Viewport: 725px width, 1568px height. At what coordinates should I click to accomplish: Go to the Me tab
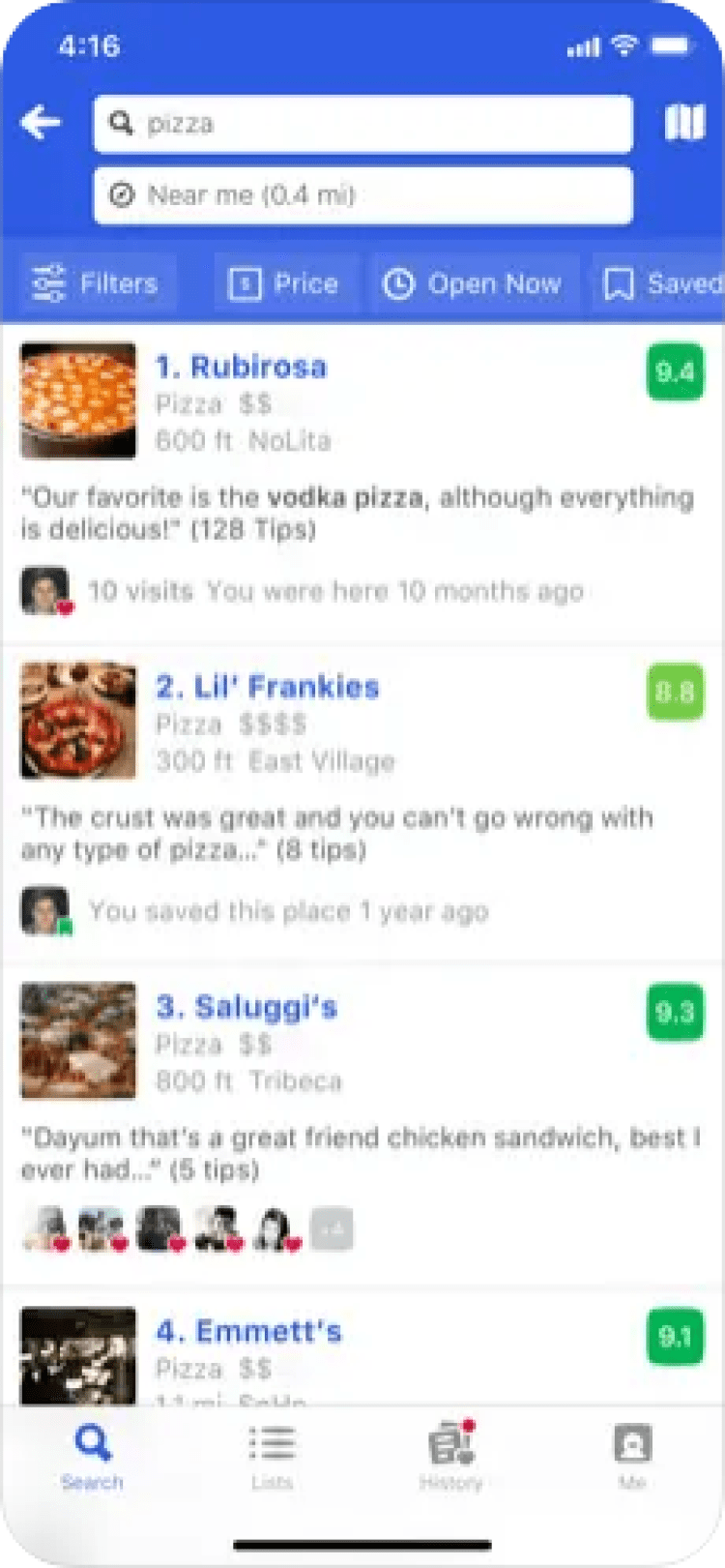point(632,1455)
